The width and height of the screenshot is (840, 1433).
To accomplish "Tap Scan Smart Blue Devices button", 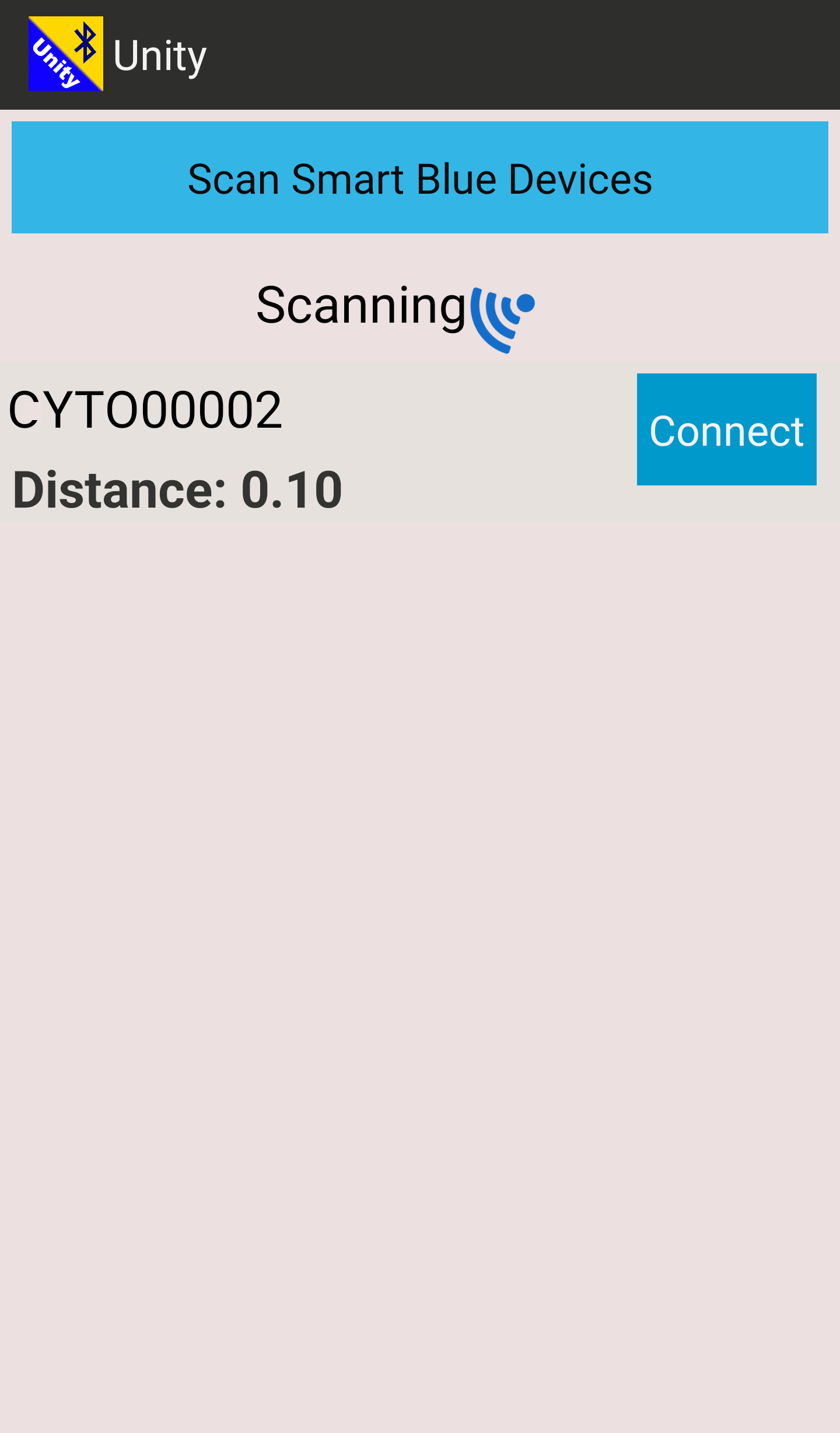I will pyautogui.click(x=420, y=177).
